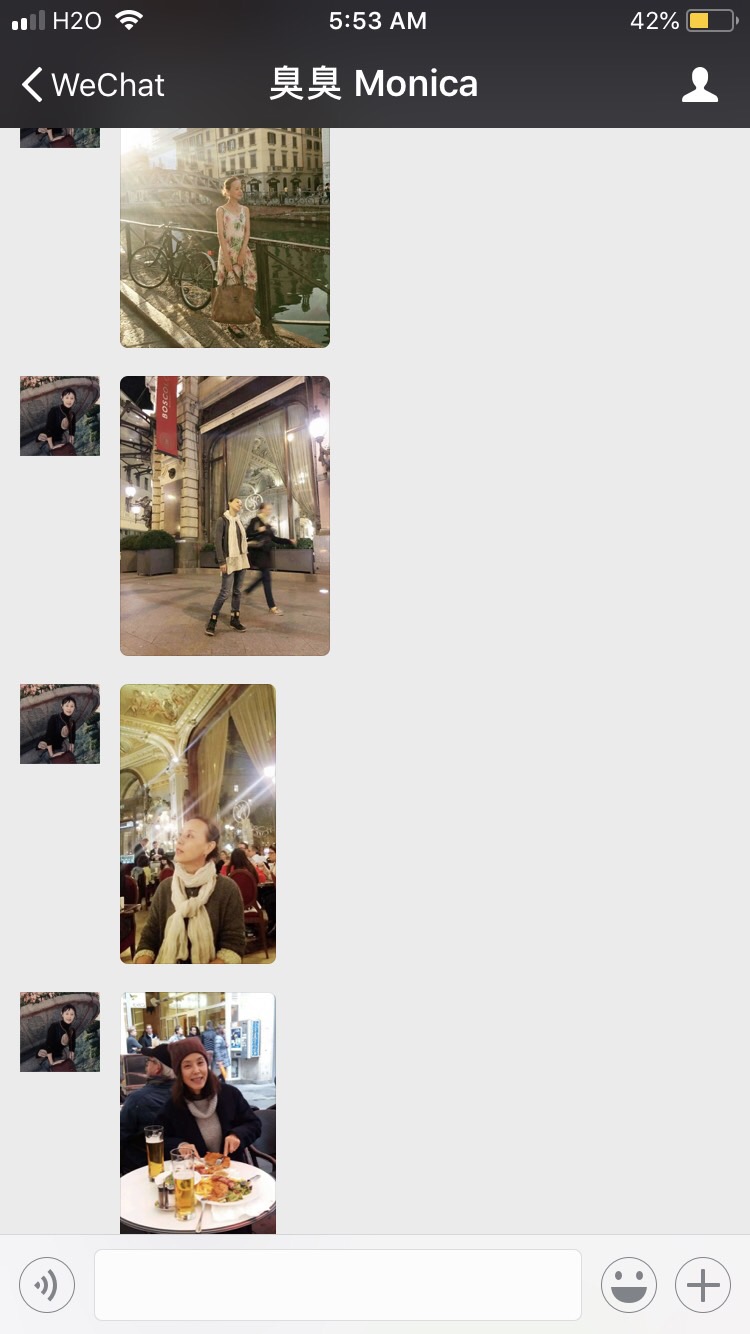
Task: Open sender avatar beside white scarf photo
Action: [60, 724]
